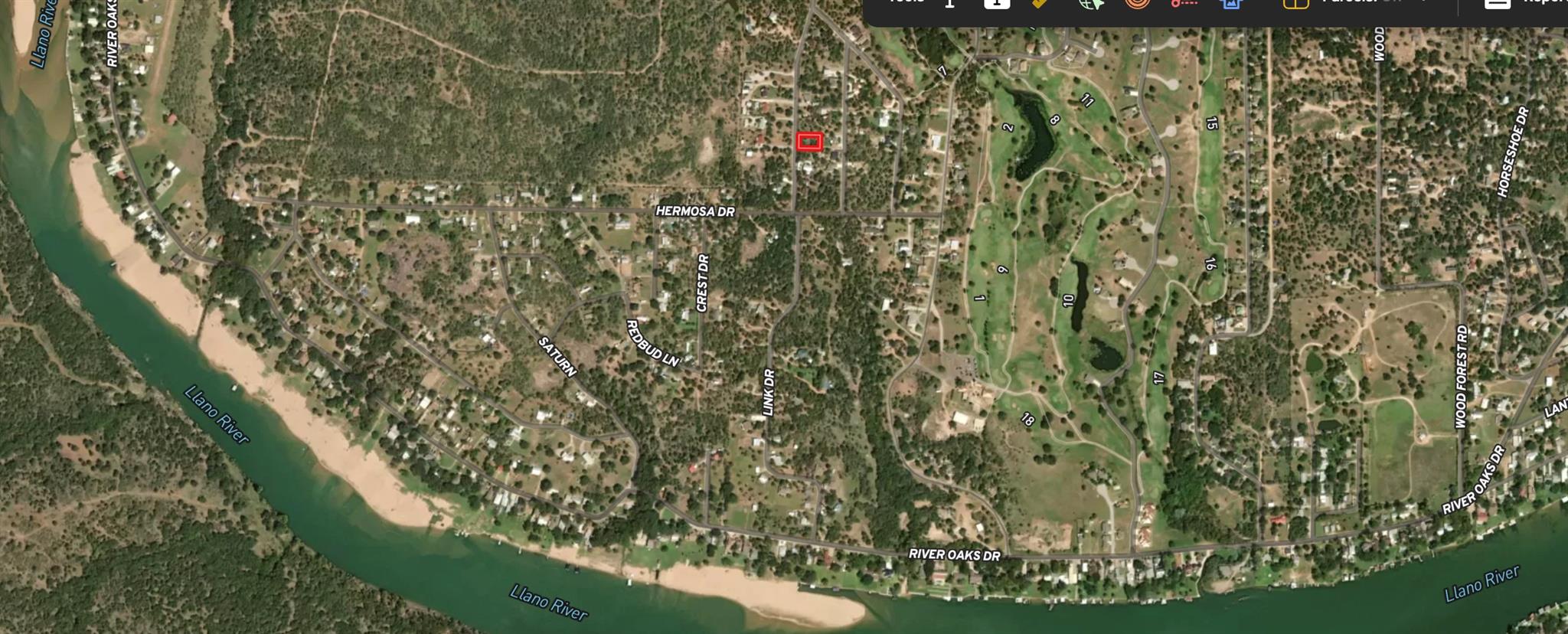Tap the blue image overlay tool icon
This screenshot has width=1568, height=634.
tap(1230, 3)
